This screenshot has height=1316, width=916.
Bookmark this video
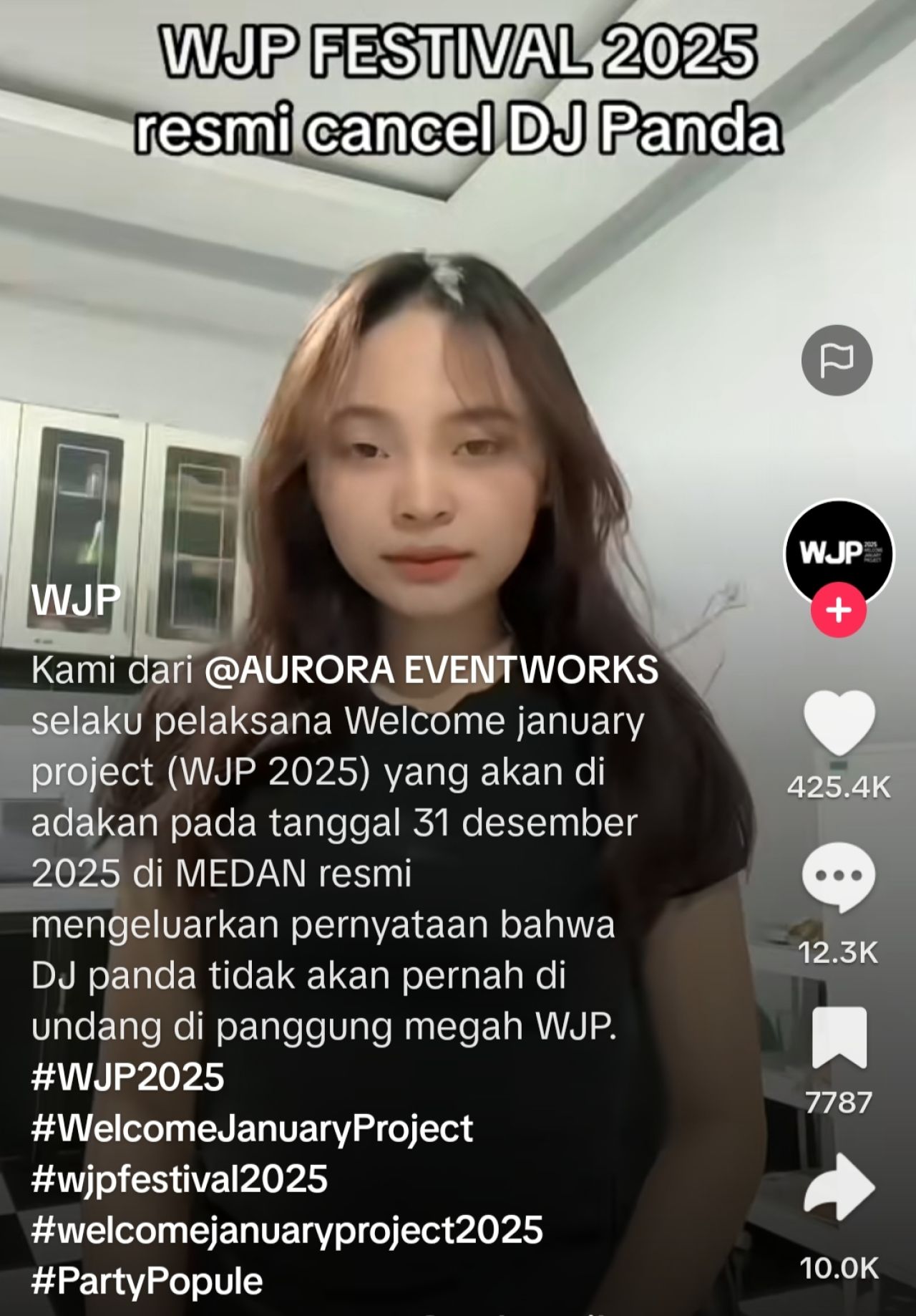pyautogui.click(x=839, y=1037)
